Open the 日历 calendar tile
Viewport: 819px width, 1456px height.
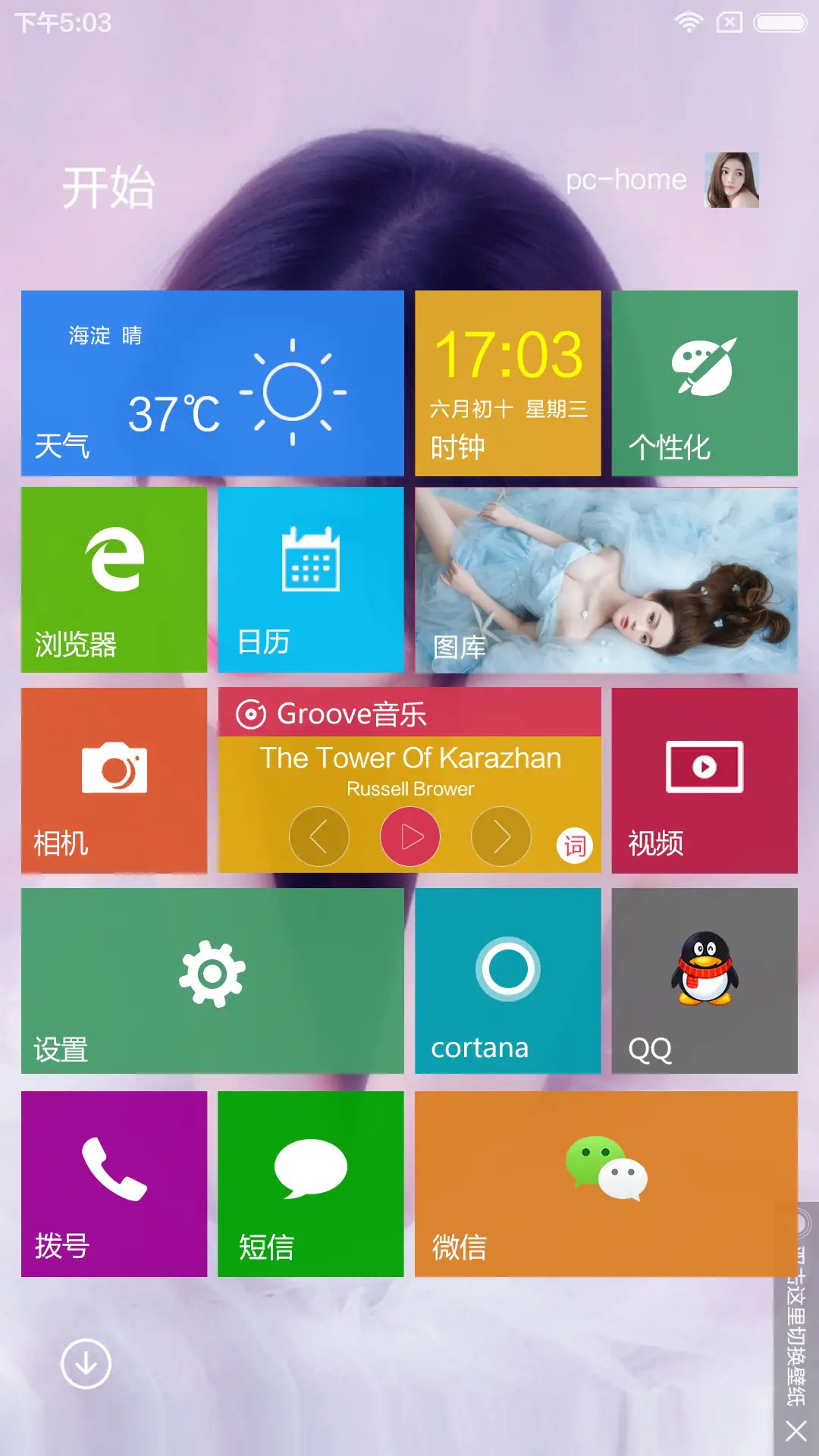click(x=311, y=580)
